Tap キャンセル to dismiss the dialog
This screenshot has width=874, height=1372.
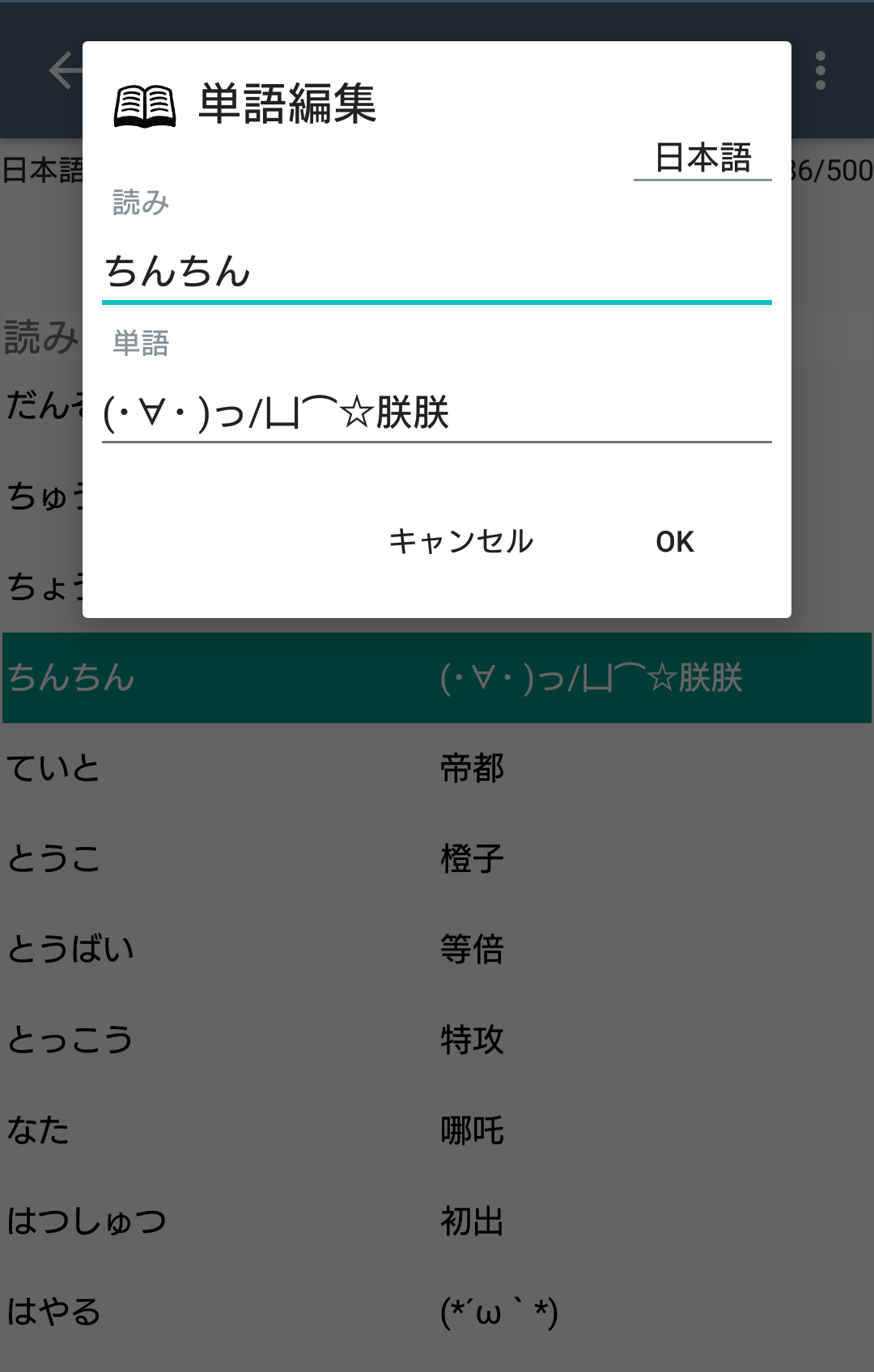pyautogui.click(x=461, y=541)
